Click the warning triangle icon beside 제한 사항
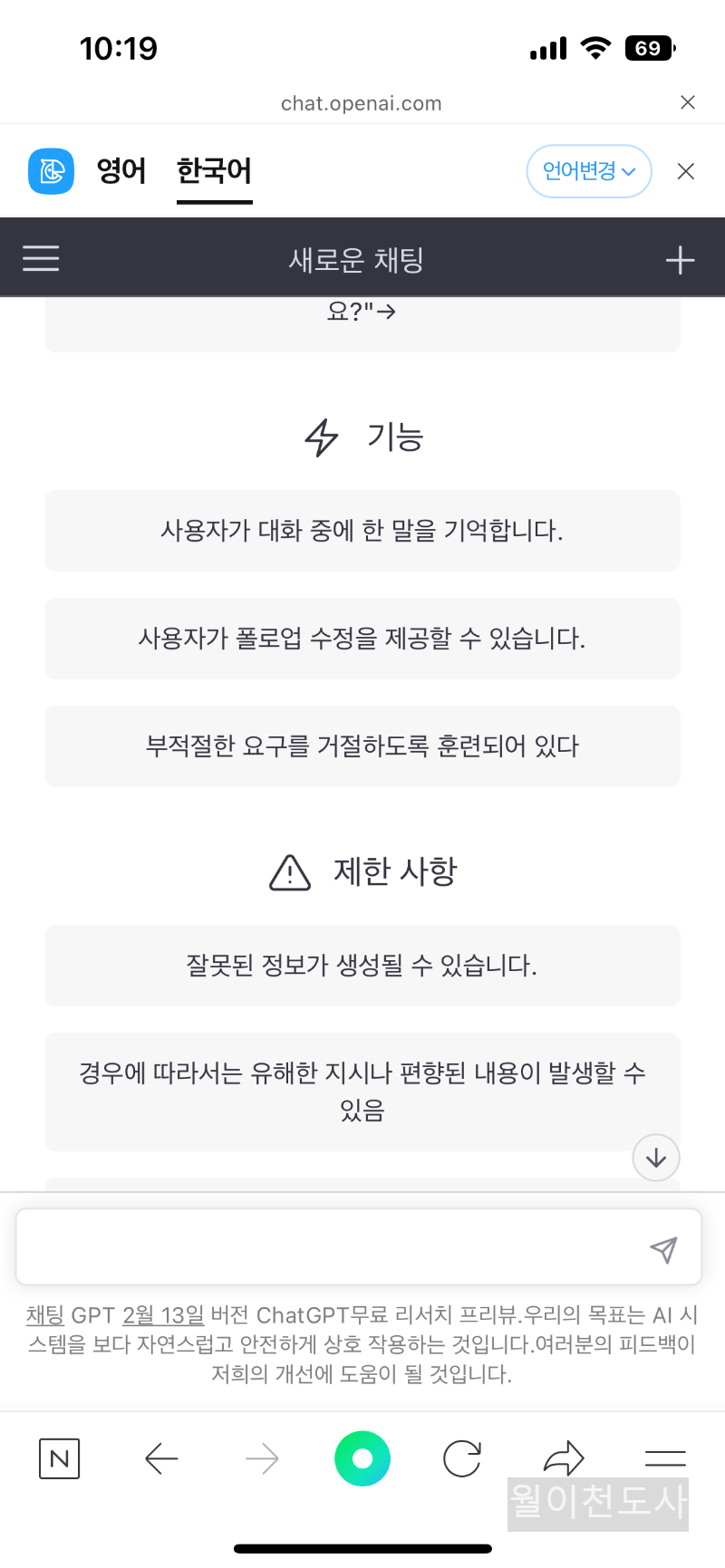The width and height of the screenshot is (725, 1568). pos(288,871)
